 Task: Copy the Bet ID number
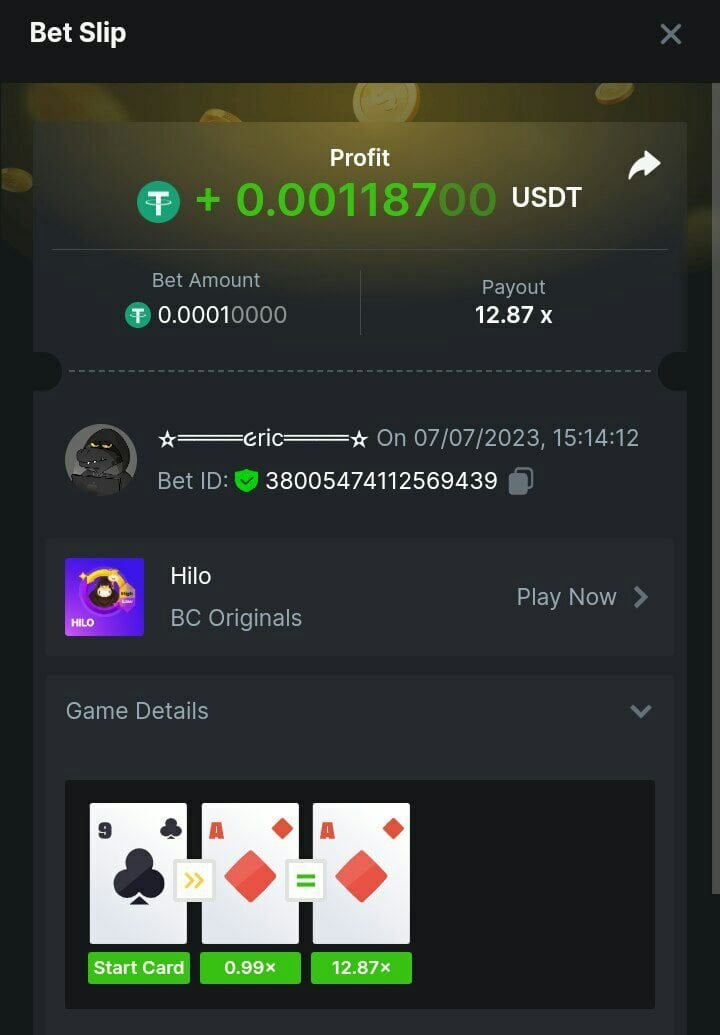tap(520, 482)
